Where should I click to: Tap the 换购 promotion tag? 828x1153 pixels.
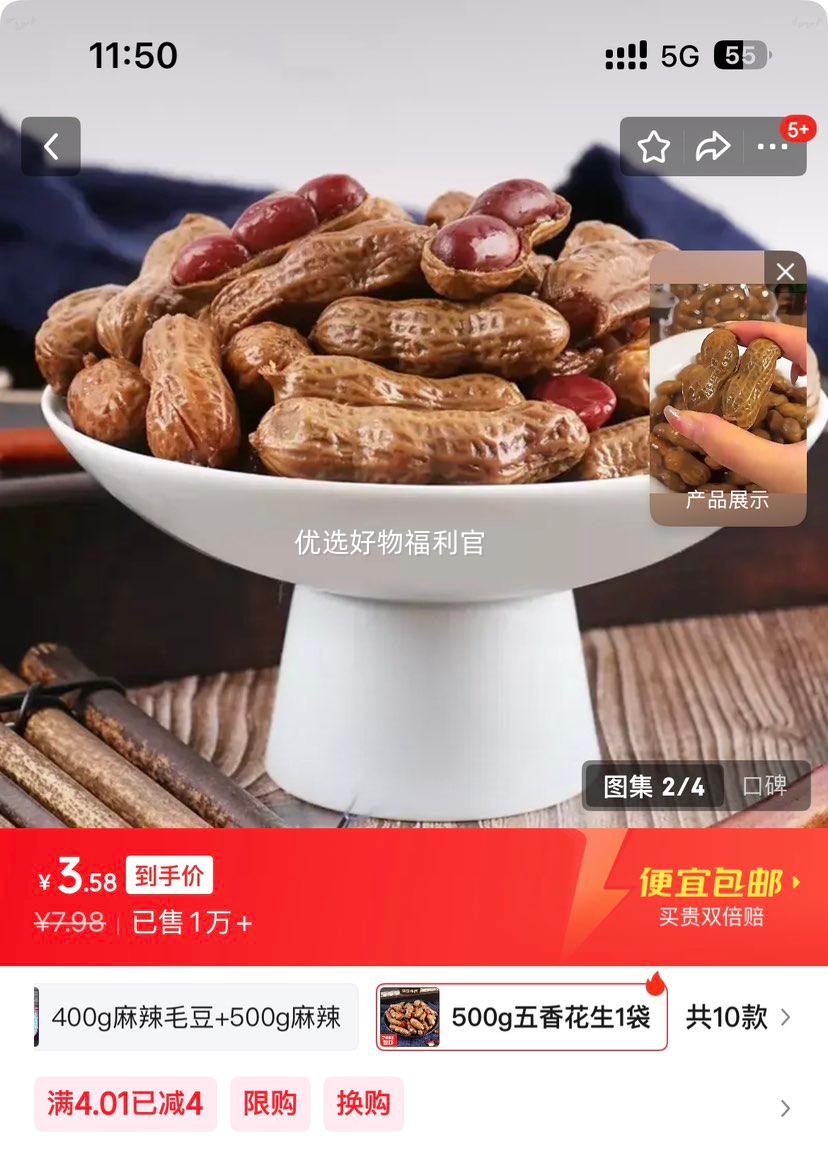point(363,1105)
